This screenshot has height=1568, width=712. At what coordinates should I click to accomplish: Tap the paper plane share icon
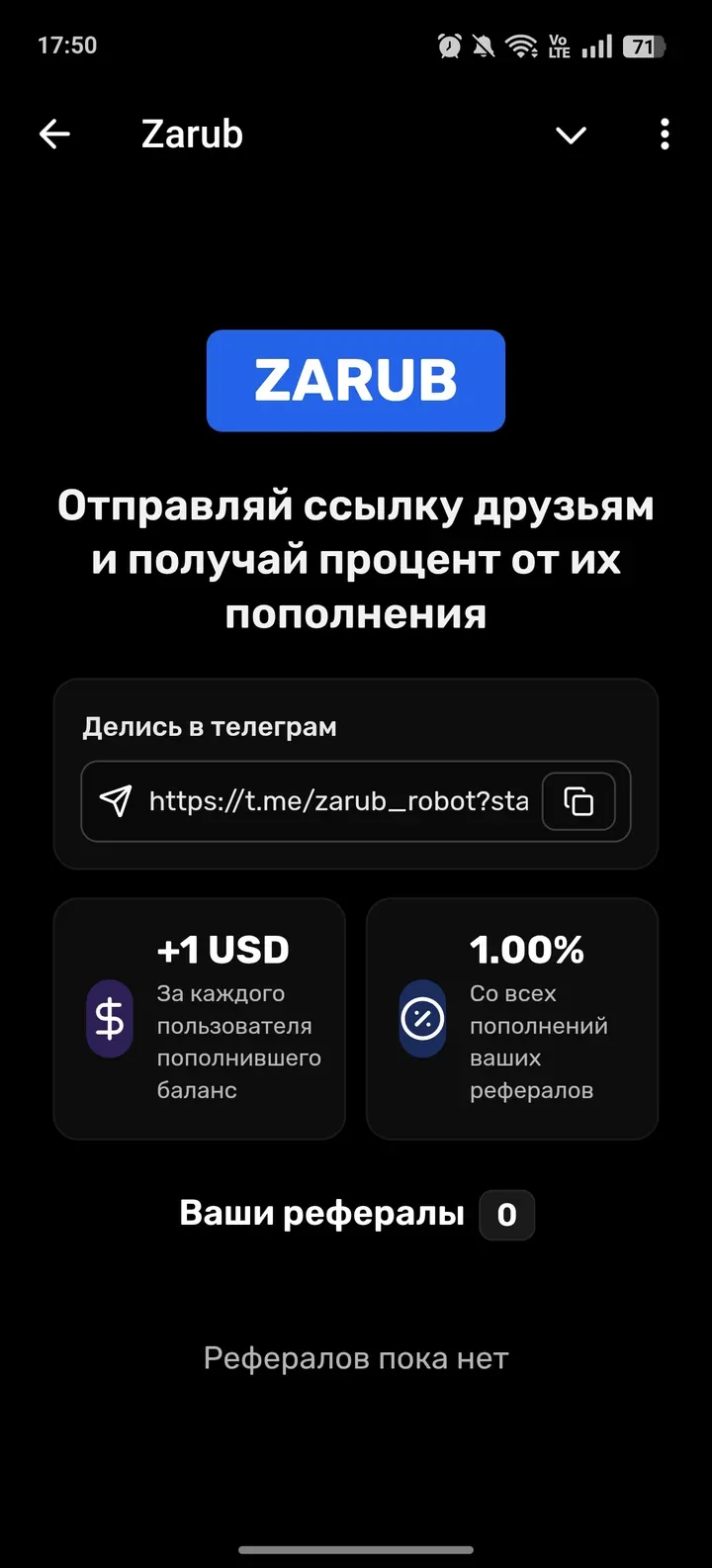coord(116,801)
